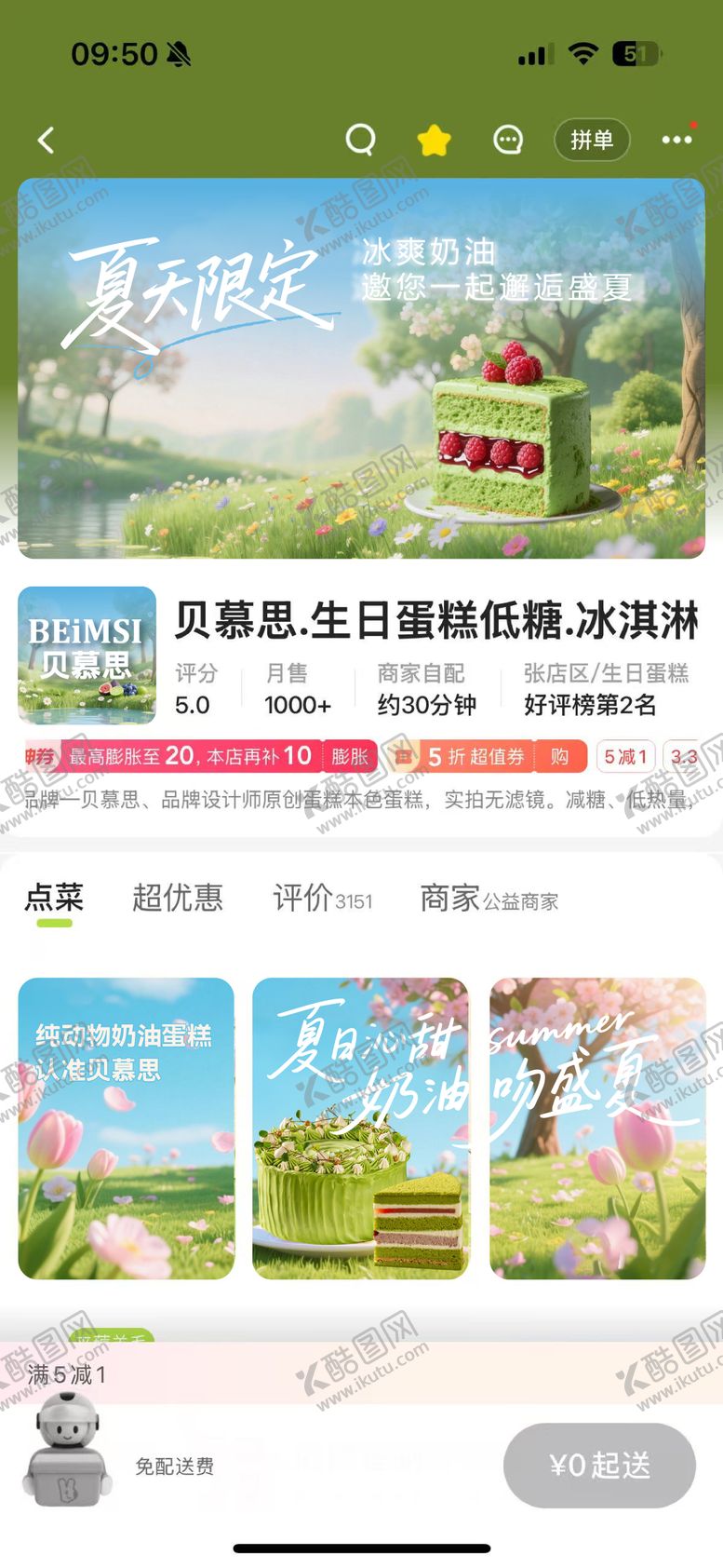Tap 购 to buy the 5折 coupon

click(x=562, y=754)
